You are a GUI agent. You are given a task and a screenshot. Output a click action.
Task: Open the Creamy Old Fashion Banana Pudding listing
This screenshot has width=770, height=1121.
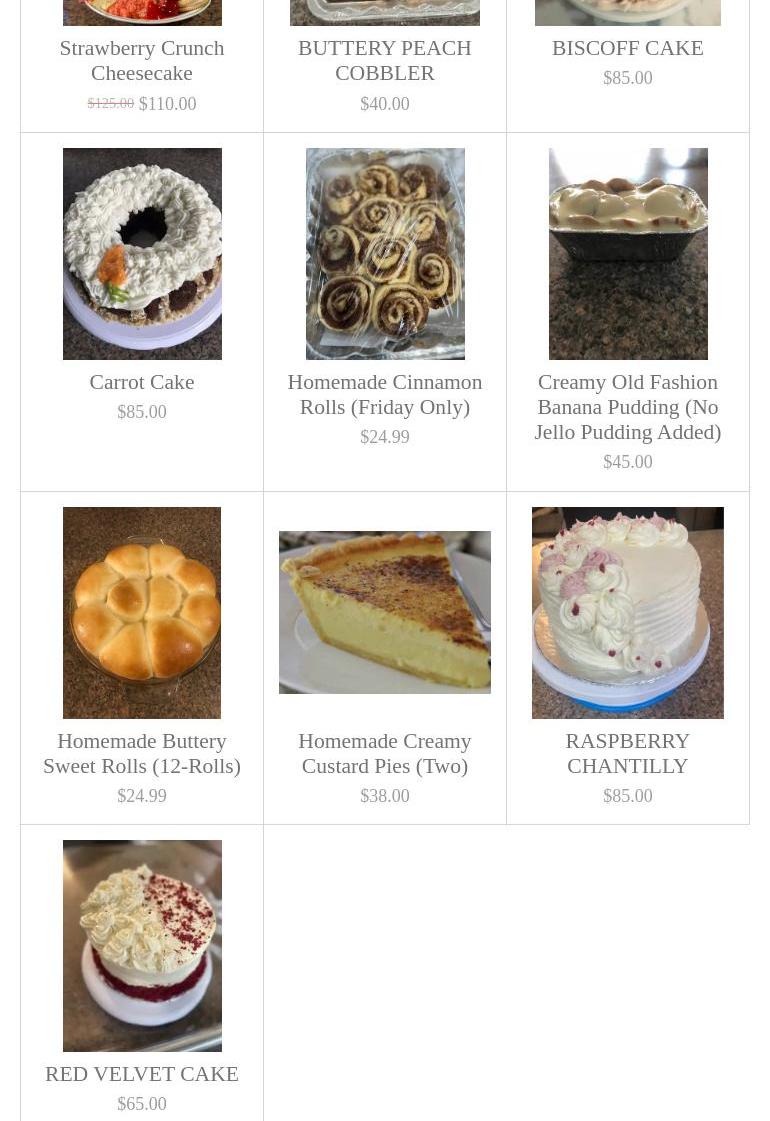(x=627, y=407)
